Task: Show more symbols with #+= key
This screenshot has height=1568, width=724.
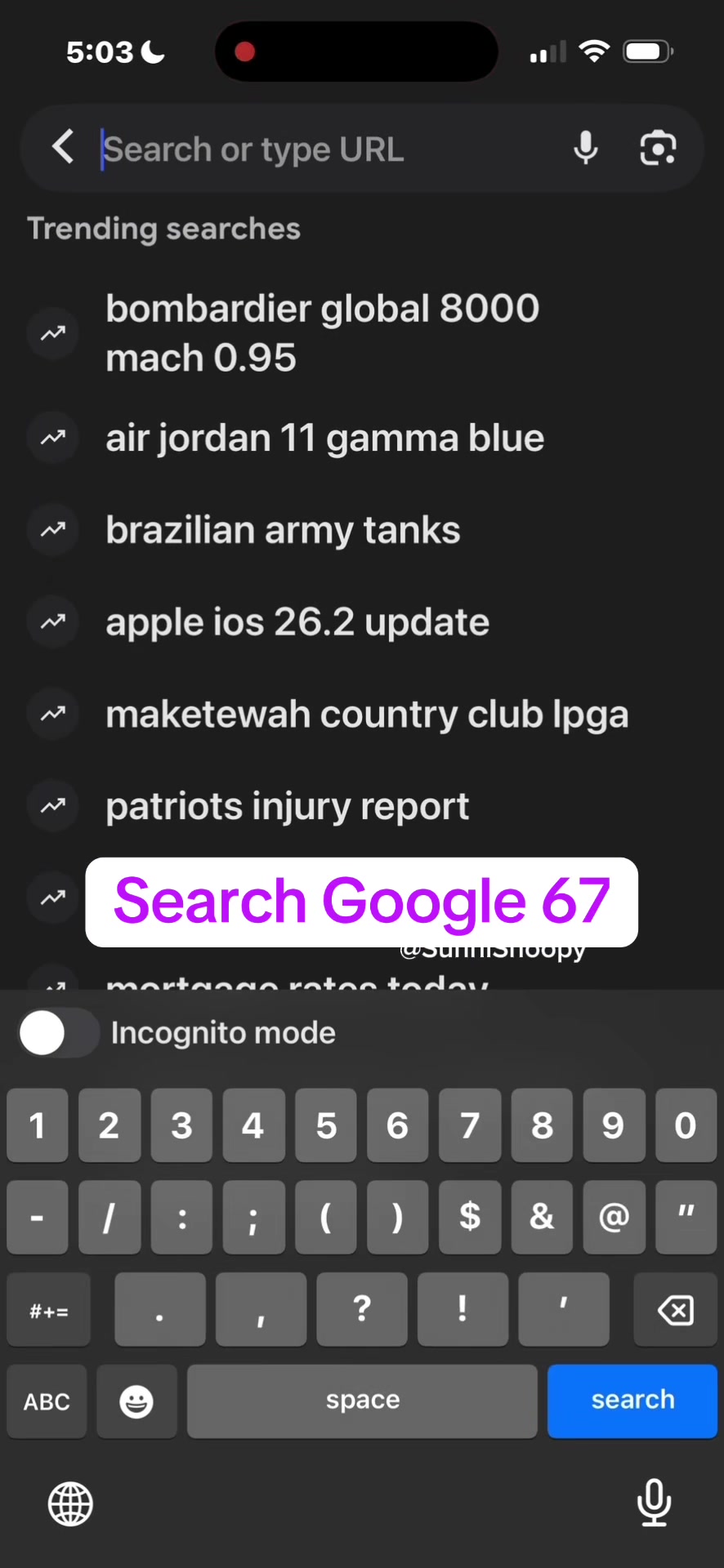Action: point(48,1309)
